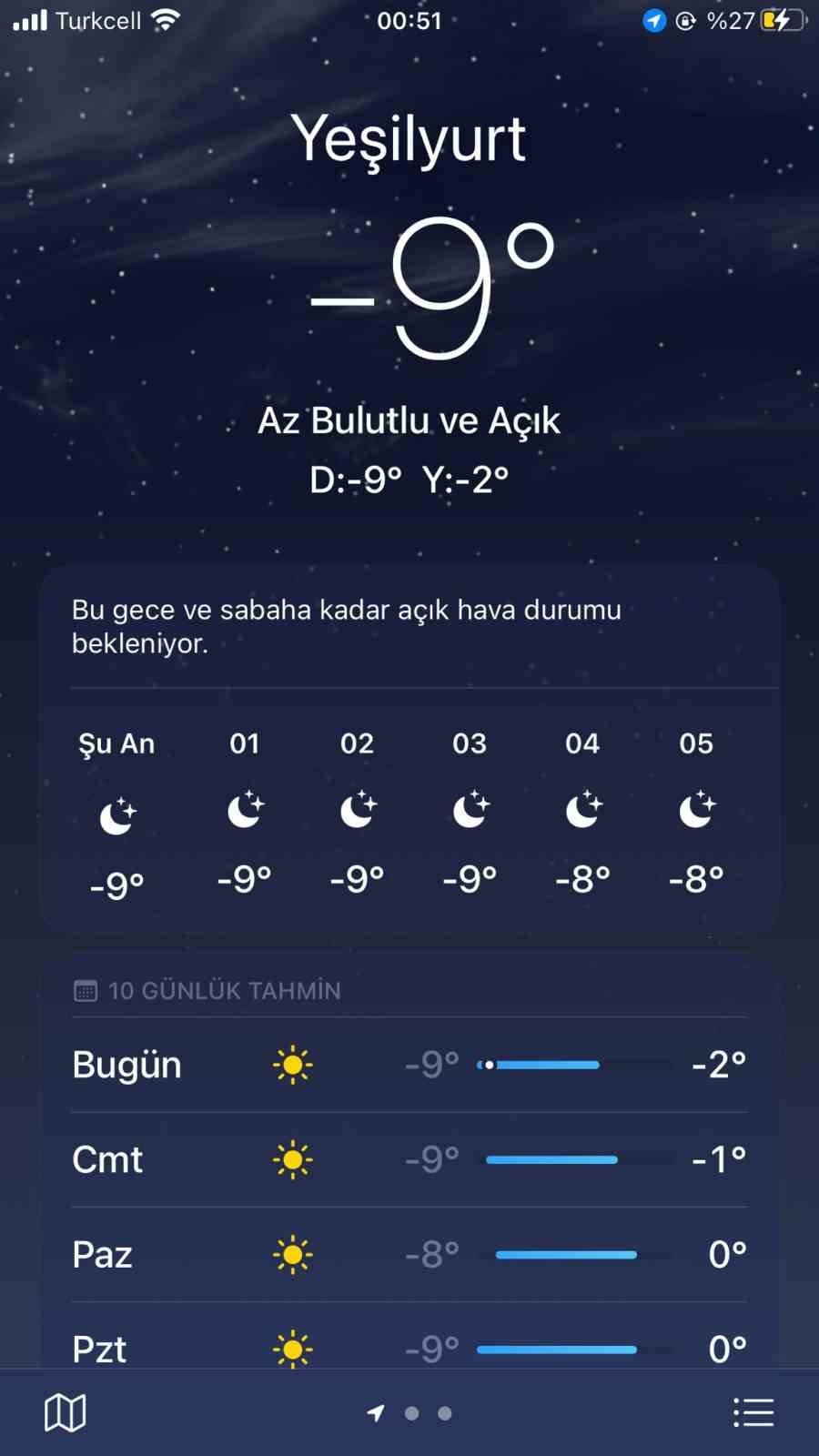
Task: Tap the sunny icon on the Cmt row
Action: [292, 1159]
